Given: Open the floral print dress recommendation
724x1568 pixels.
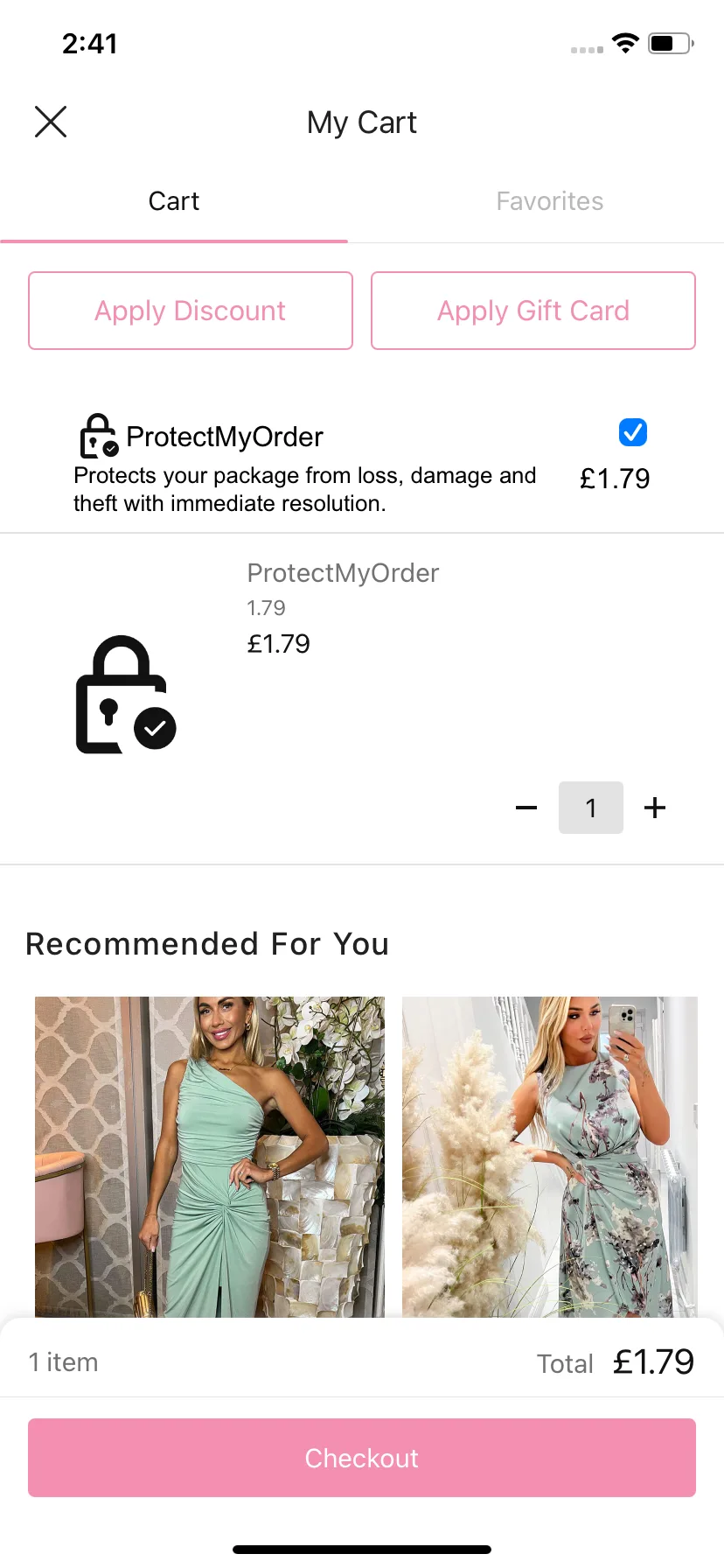Looking at the screenshot, I should (x=550, y=1157).
